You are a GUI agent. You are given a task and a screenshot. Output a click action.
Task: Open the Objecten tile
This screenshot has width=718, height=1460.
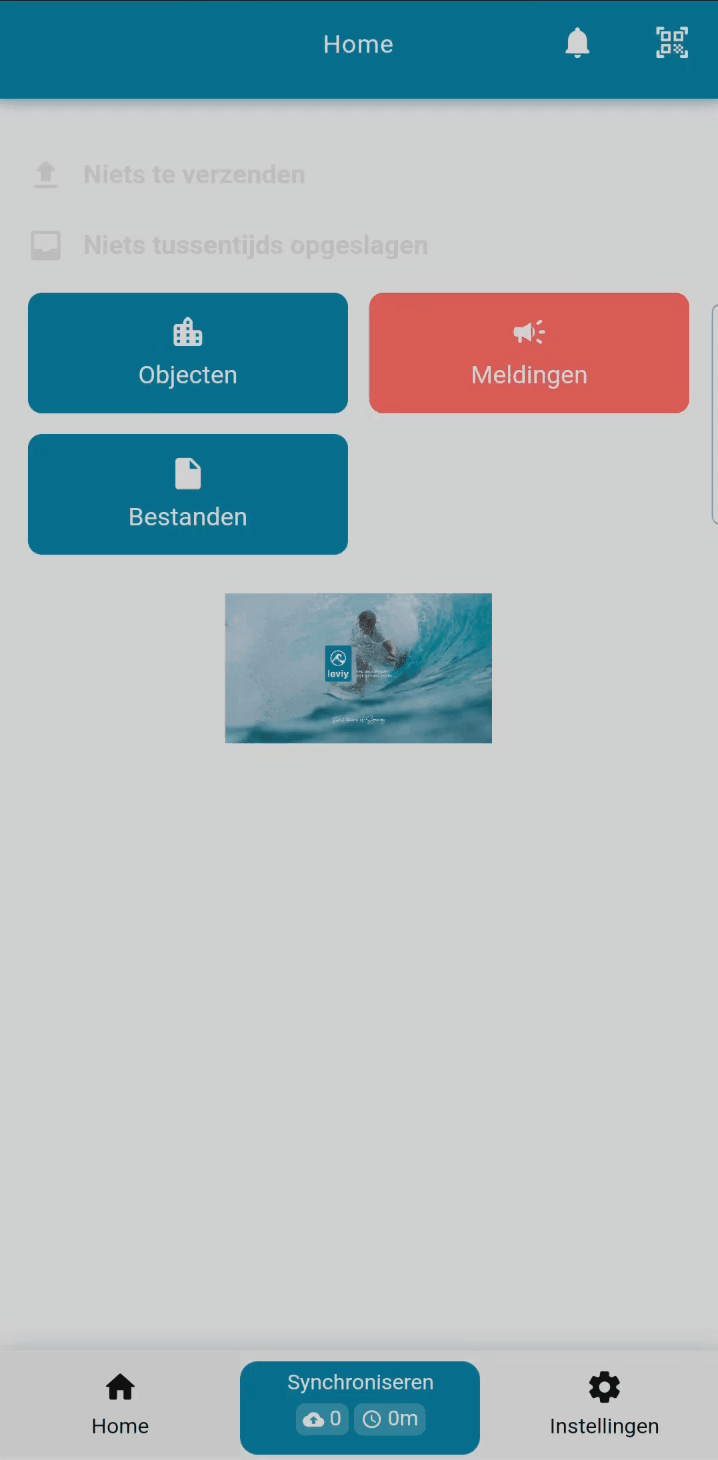[x=188, y=353]
